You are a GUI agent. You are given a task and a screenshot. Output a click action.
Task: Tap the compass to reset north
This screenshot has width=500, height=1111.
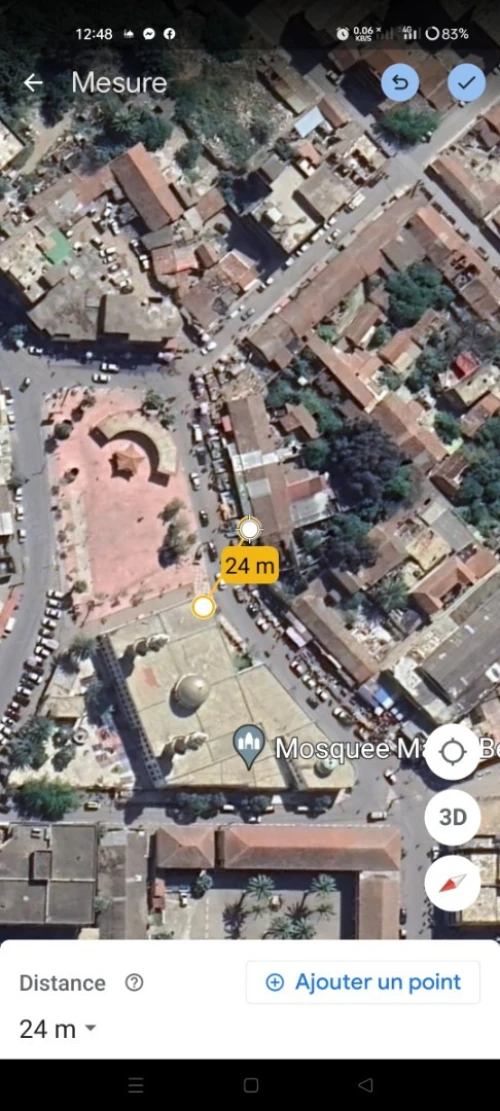pos(453,883)
